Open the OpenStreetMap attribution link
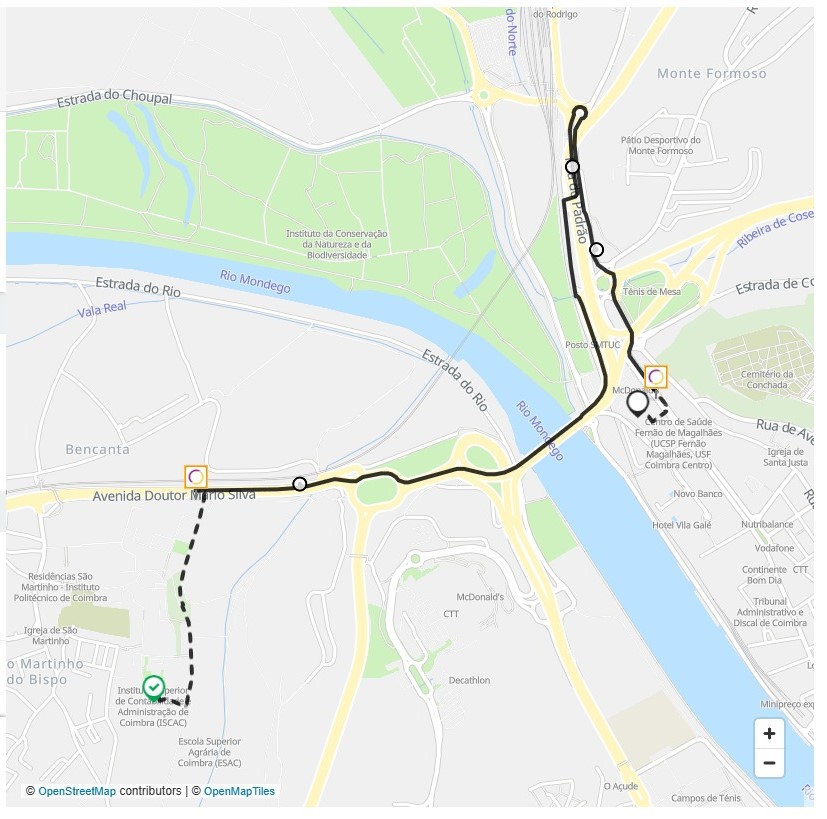This screenshot has width=827, height=819. pos(77,791)
